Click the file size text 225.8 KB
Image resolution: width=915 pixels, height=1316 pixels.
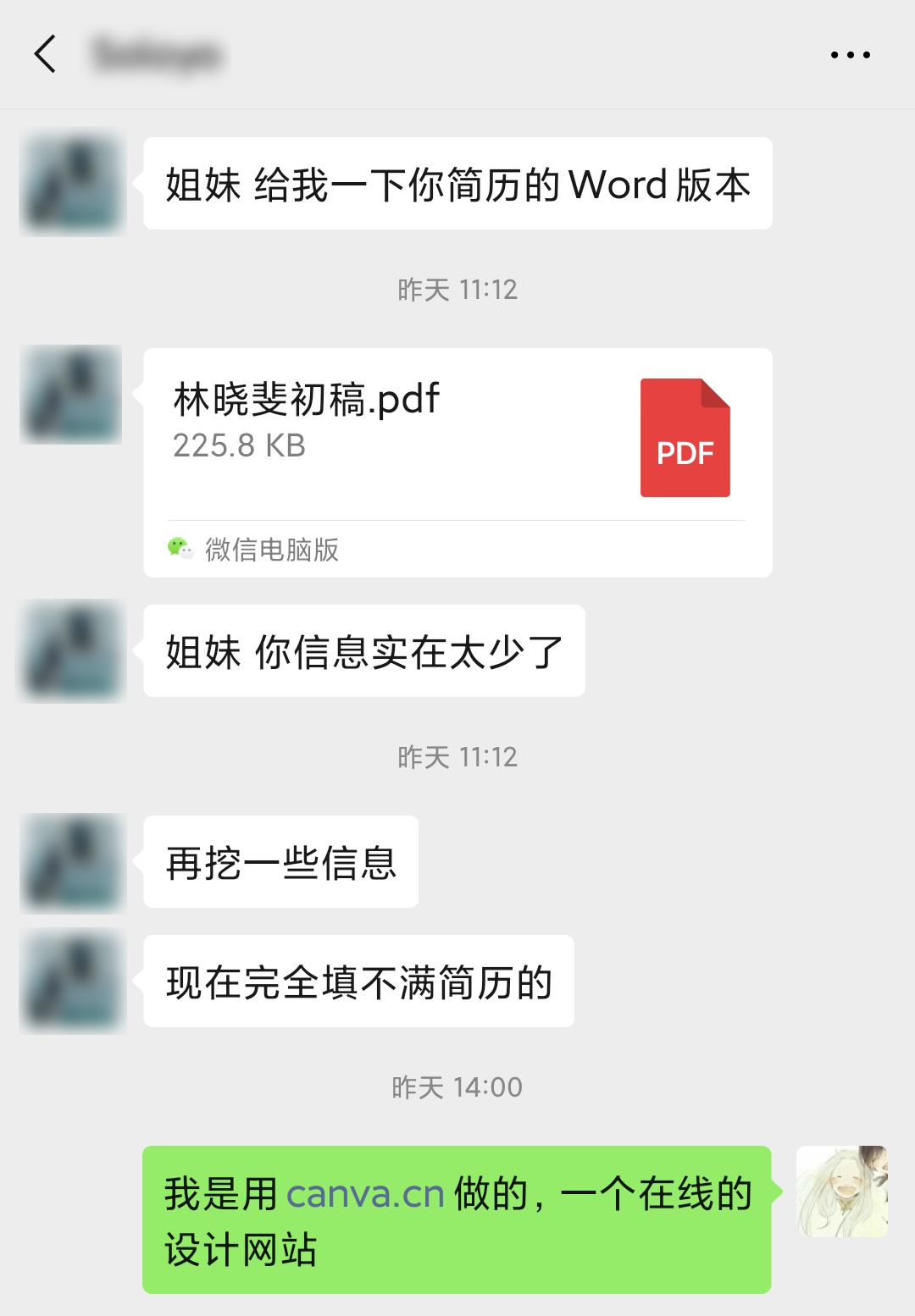[240, 446]
